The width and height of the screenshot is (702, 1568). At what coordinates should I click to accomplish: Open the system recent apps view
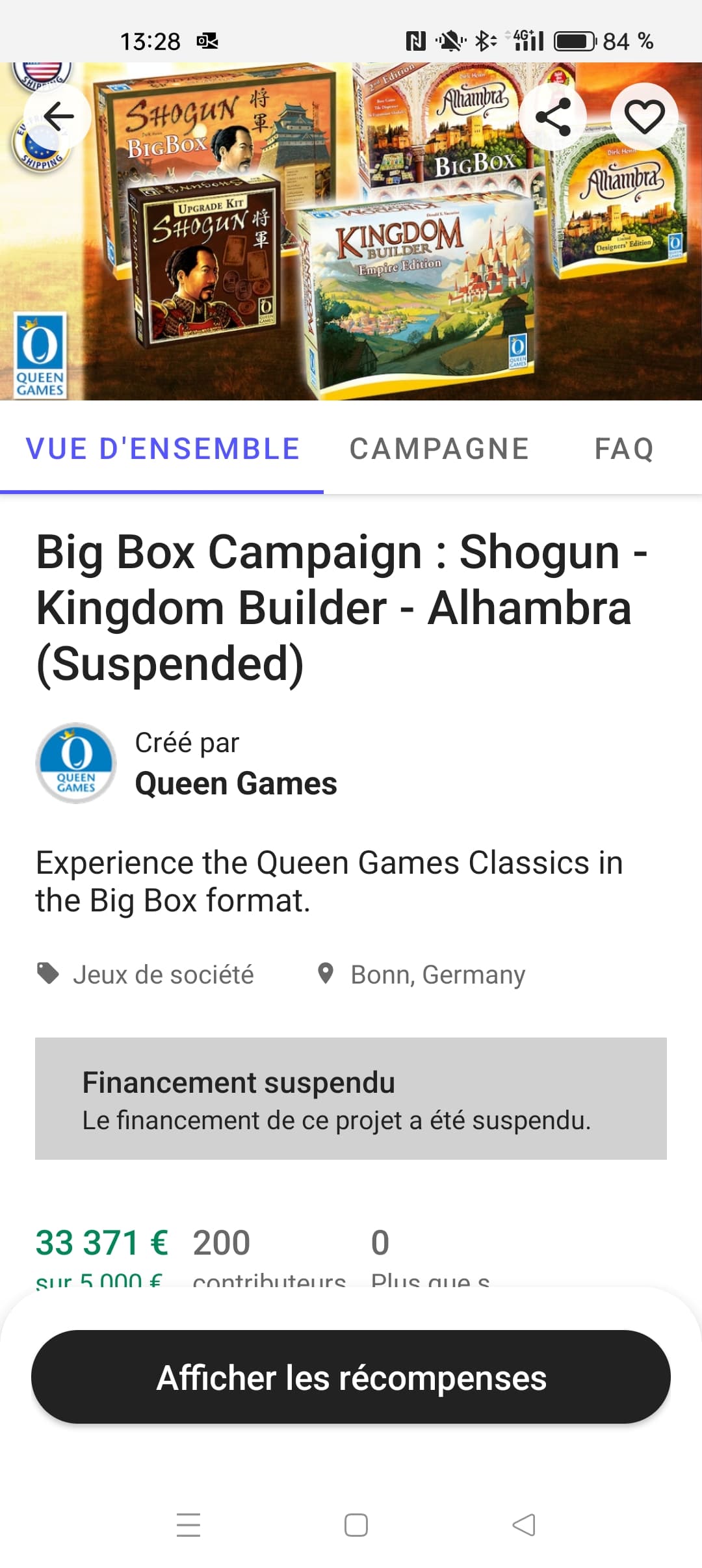point(188,1525)
